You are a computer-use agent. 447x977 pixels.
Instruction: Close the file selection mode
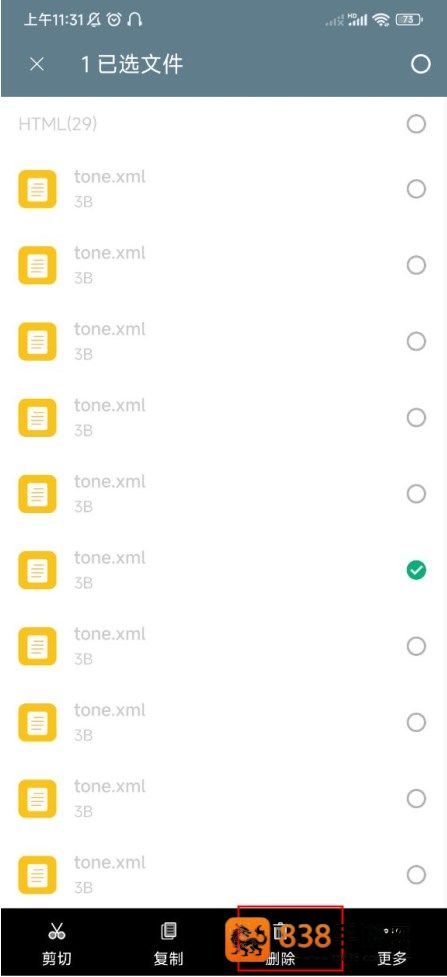coord(37,64)
